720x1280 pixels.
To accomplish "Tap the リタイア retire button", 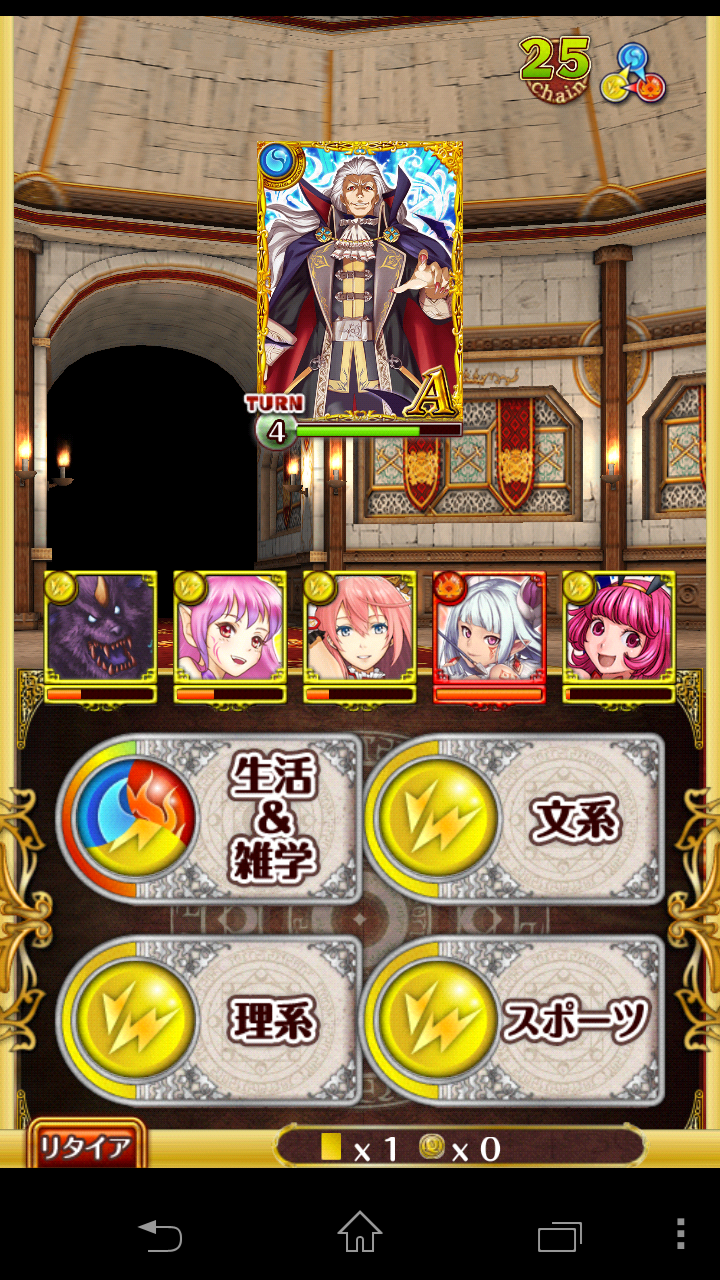I will coord(87,1147).
